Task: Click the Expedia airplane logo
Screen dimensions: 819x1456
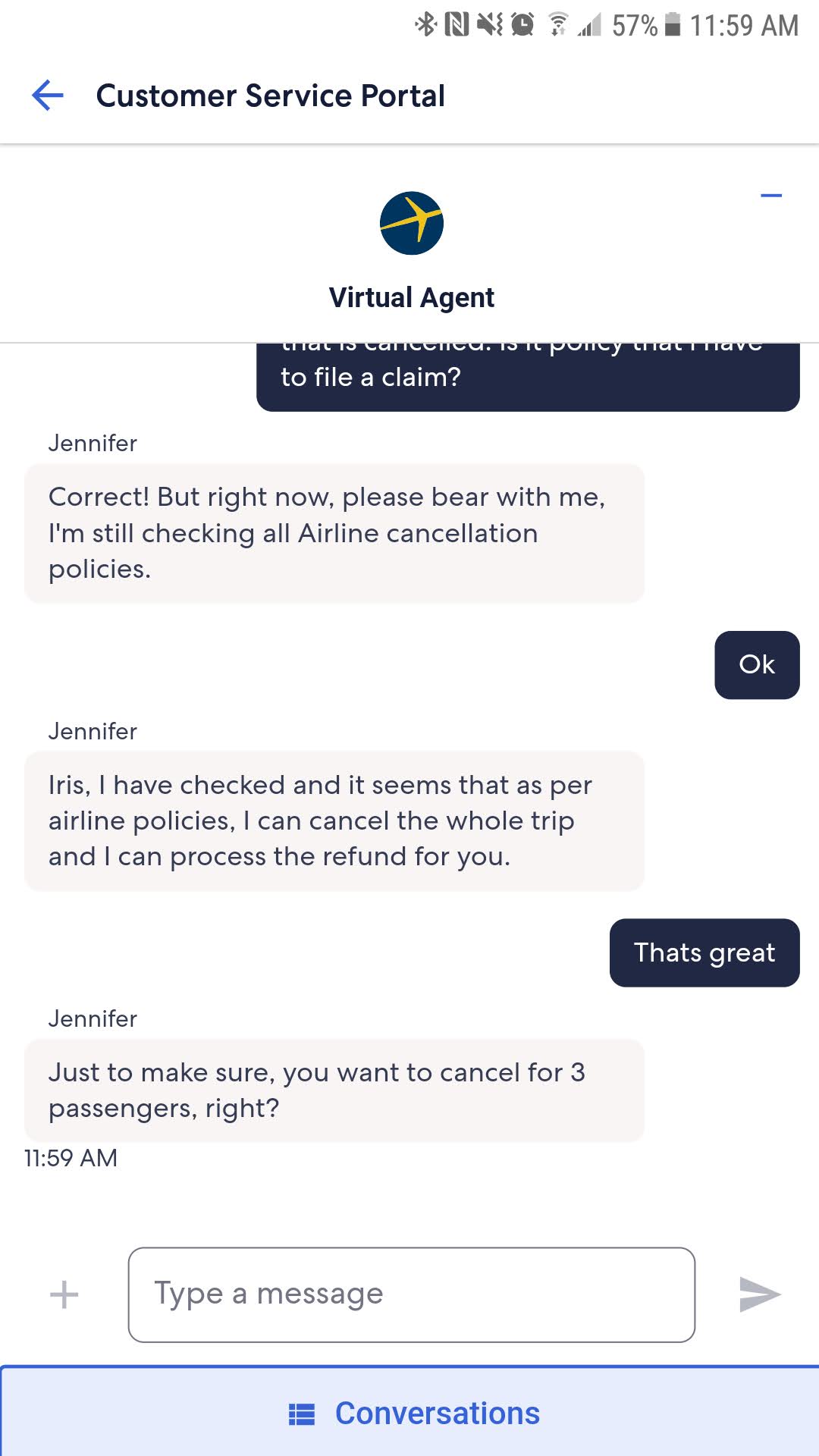Action: 412,222
